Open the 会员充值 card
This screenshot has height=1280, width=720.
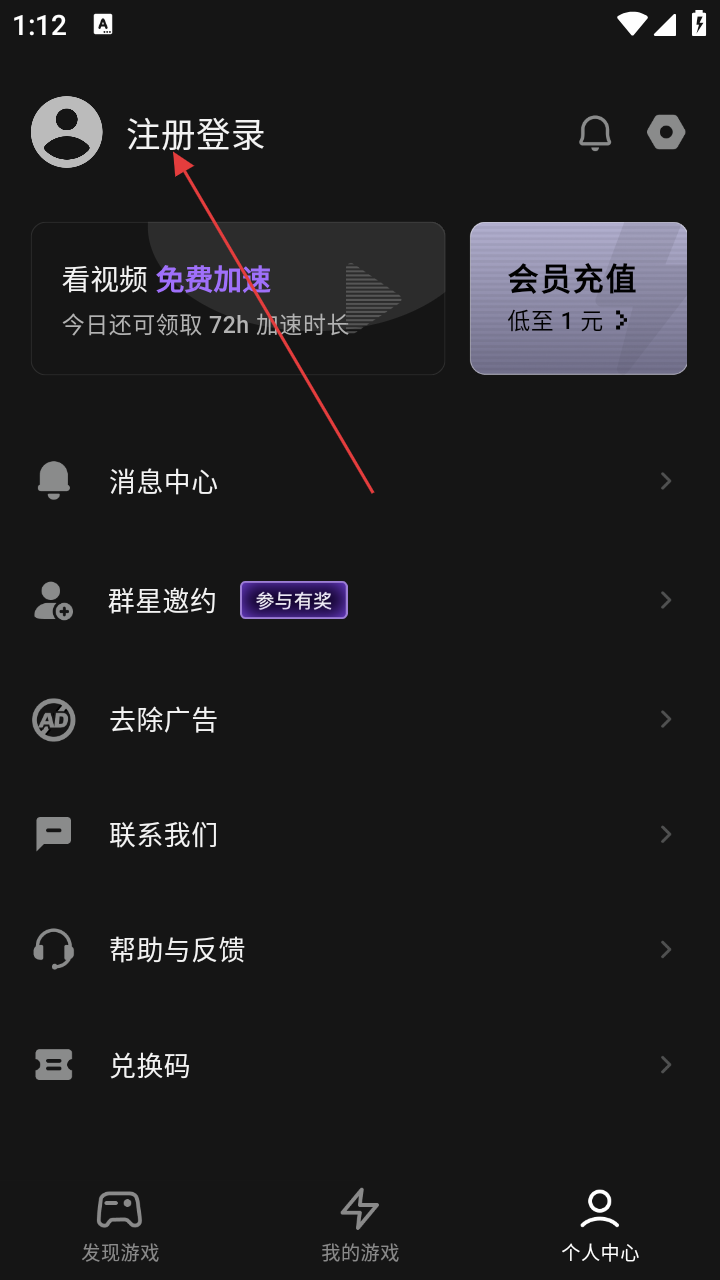click(x=578, y=298)
